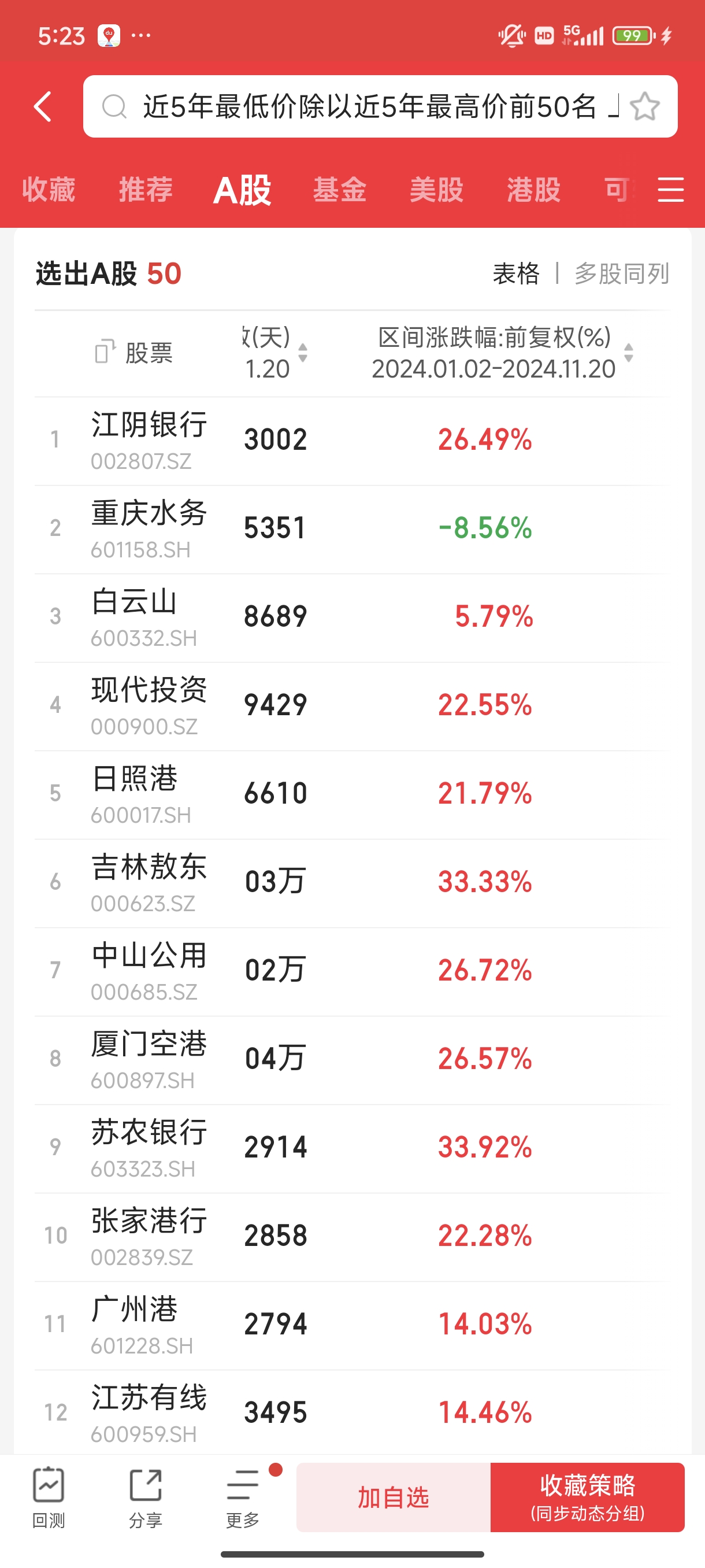Tap 收藏策略 to save strategy

(588, 1497)
